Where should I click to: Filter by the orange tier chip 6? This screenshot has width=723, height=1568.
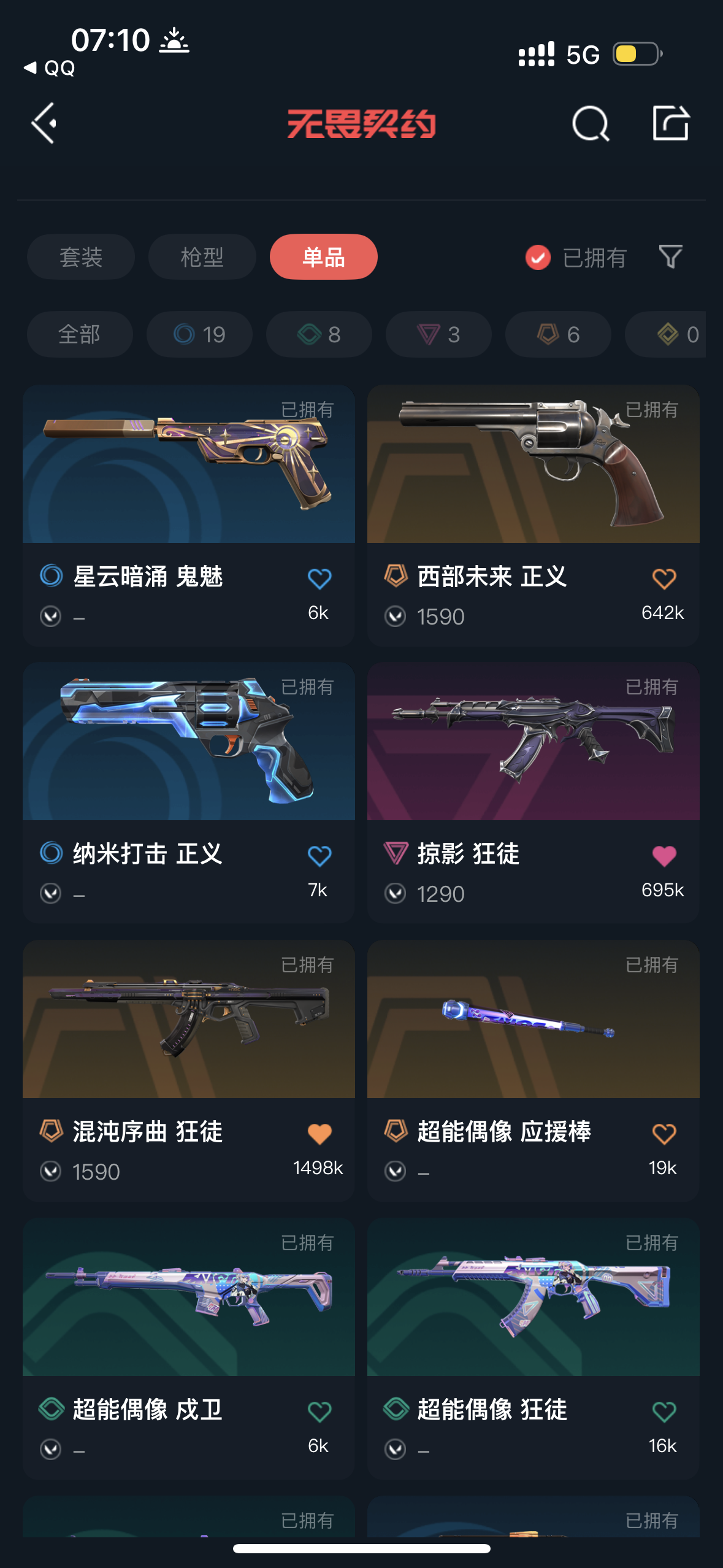(558, 334)
